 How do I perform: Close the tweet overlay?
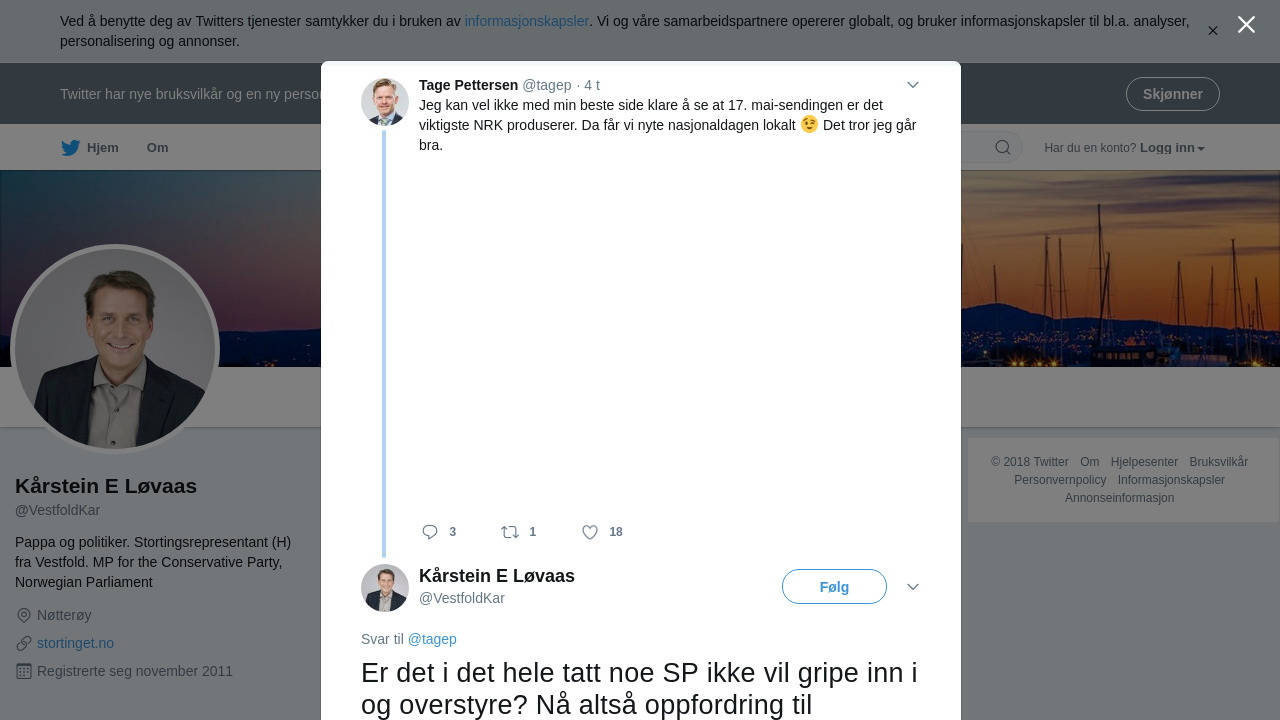pyautogui.click(x=1246, y=25)
